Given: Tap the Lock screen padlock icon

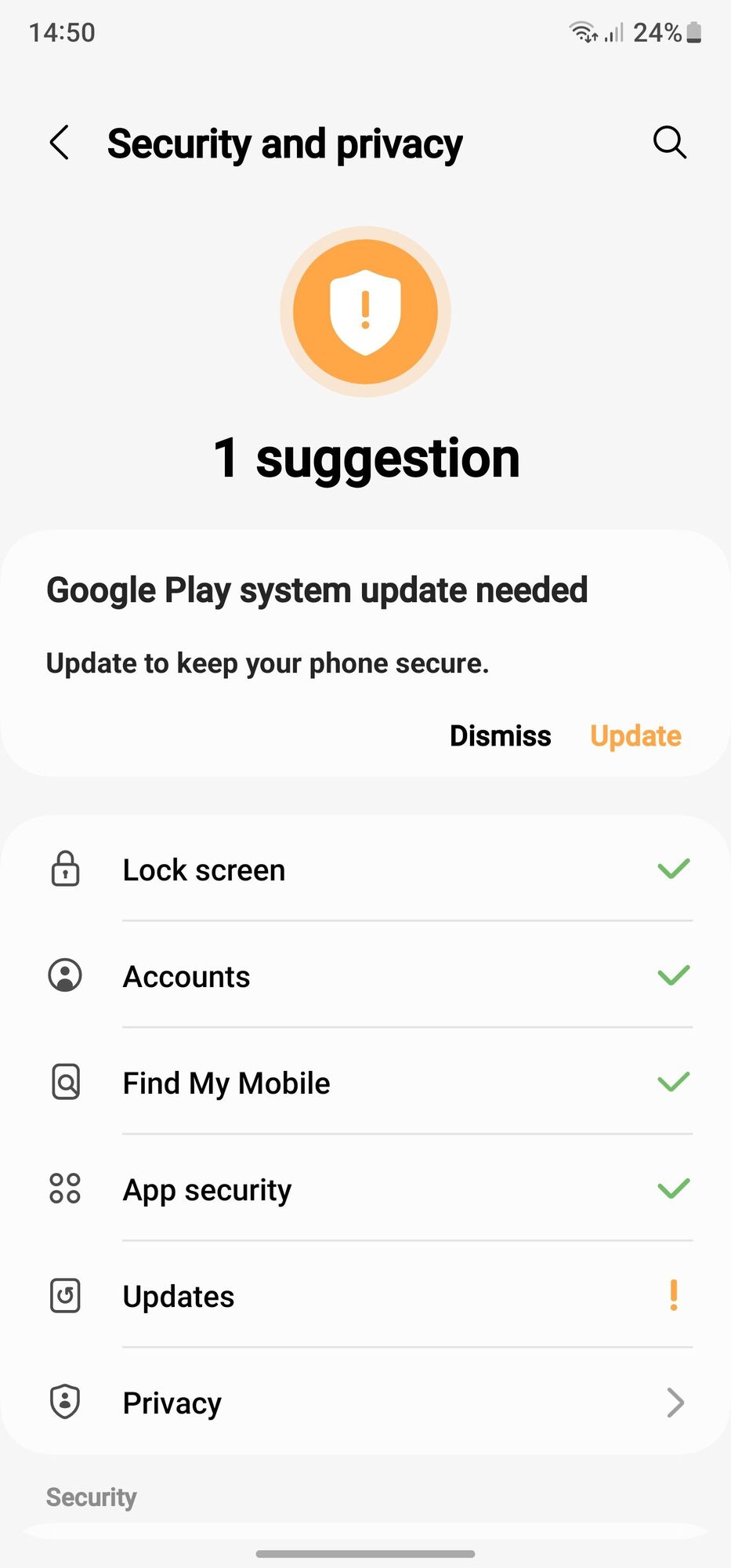Looking at the screenshot, I should tap(65, 869).
